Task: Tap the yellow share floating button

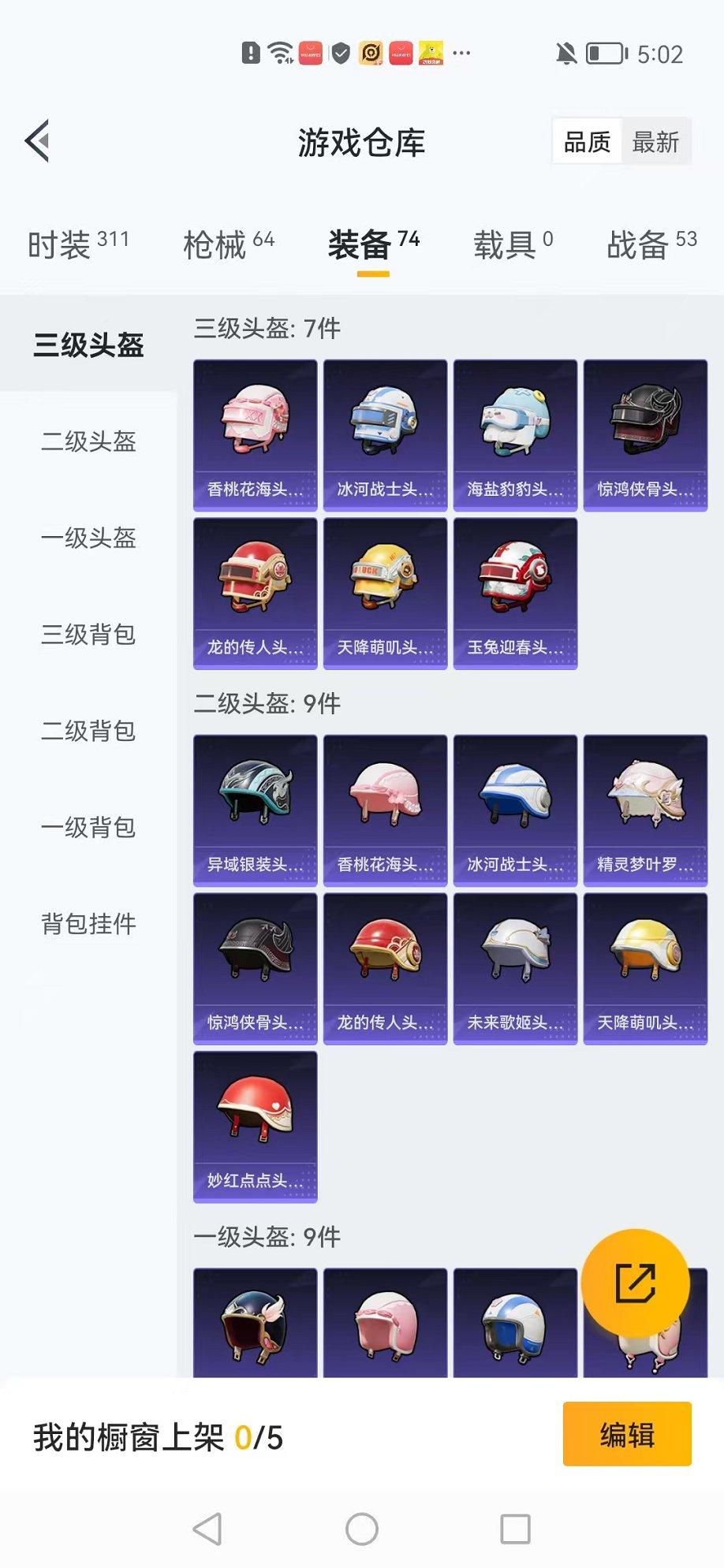Action: coord(635,1283)
